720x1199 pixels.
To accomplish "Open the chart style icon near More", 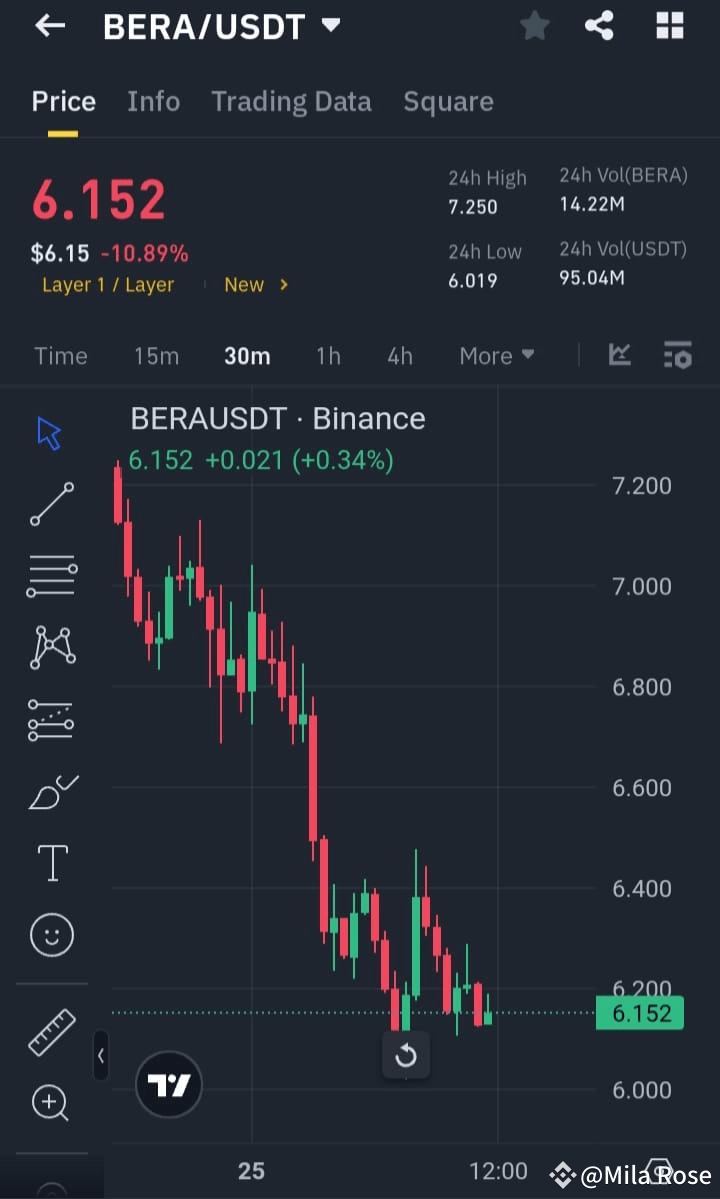I will [619, 355].
